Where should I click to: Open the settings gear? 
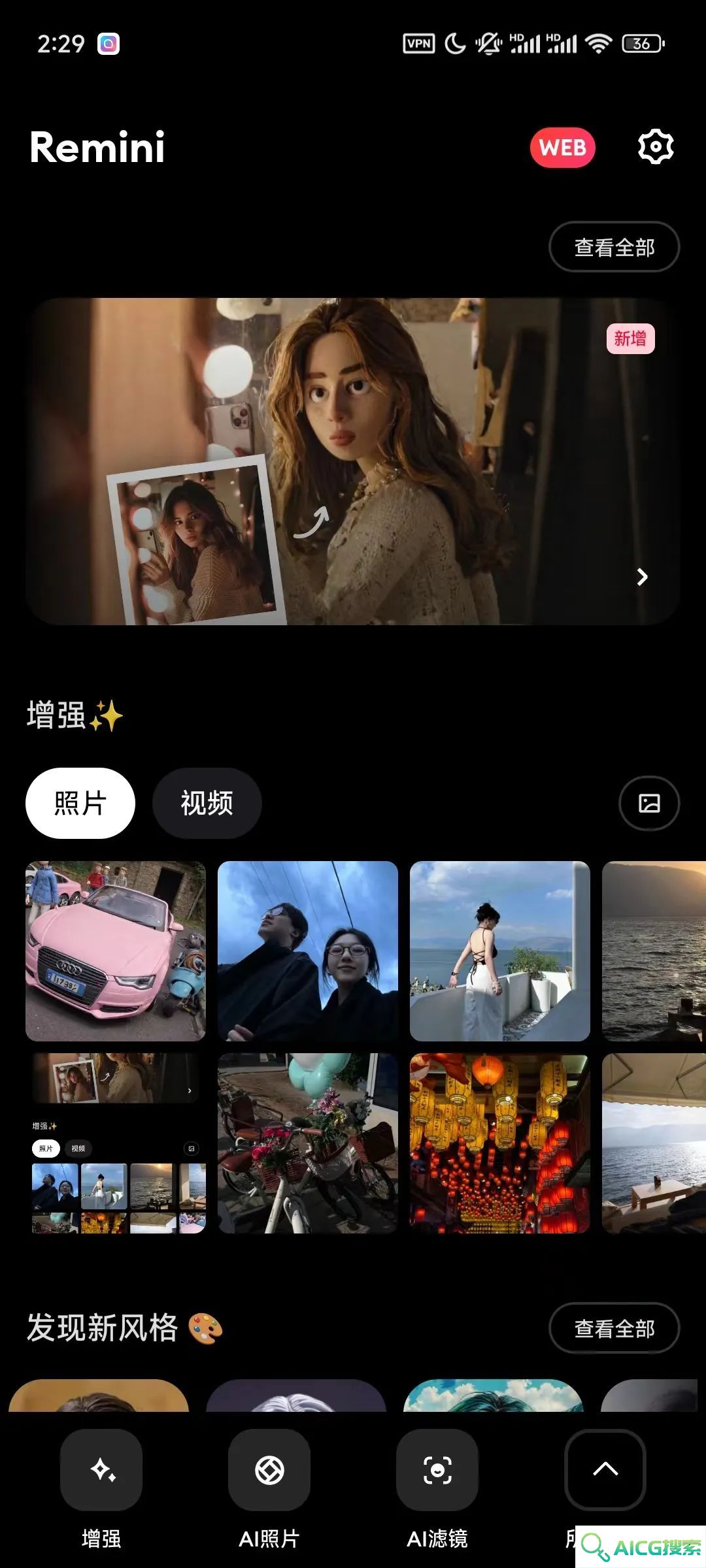click(x=655, y=147)
